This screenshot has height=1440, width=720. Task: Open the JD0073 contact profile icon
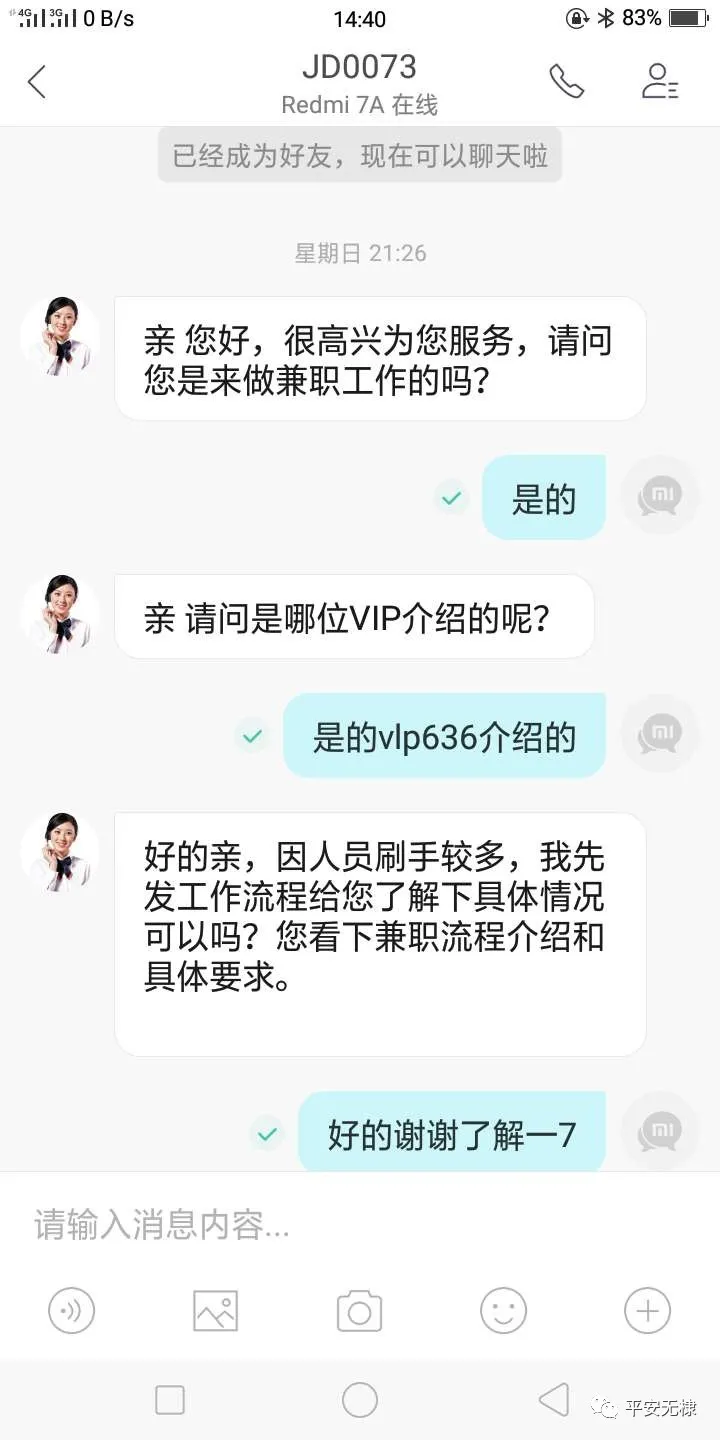659,82
